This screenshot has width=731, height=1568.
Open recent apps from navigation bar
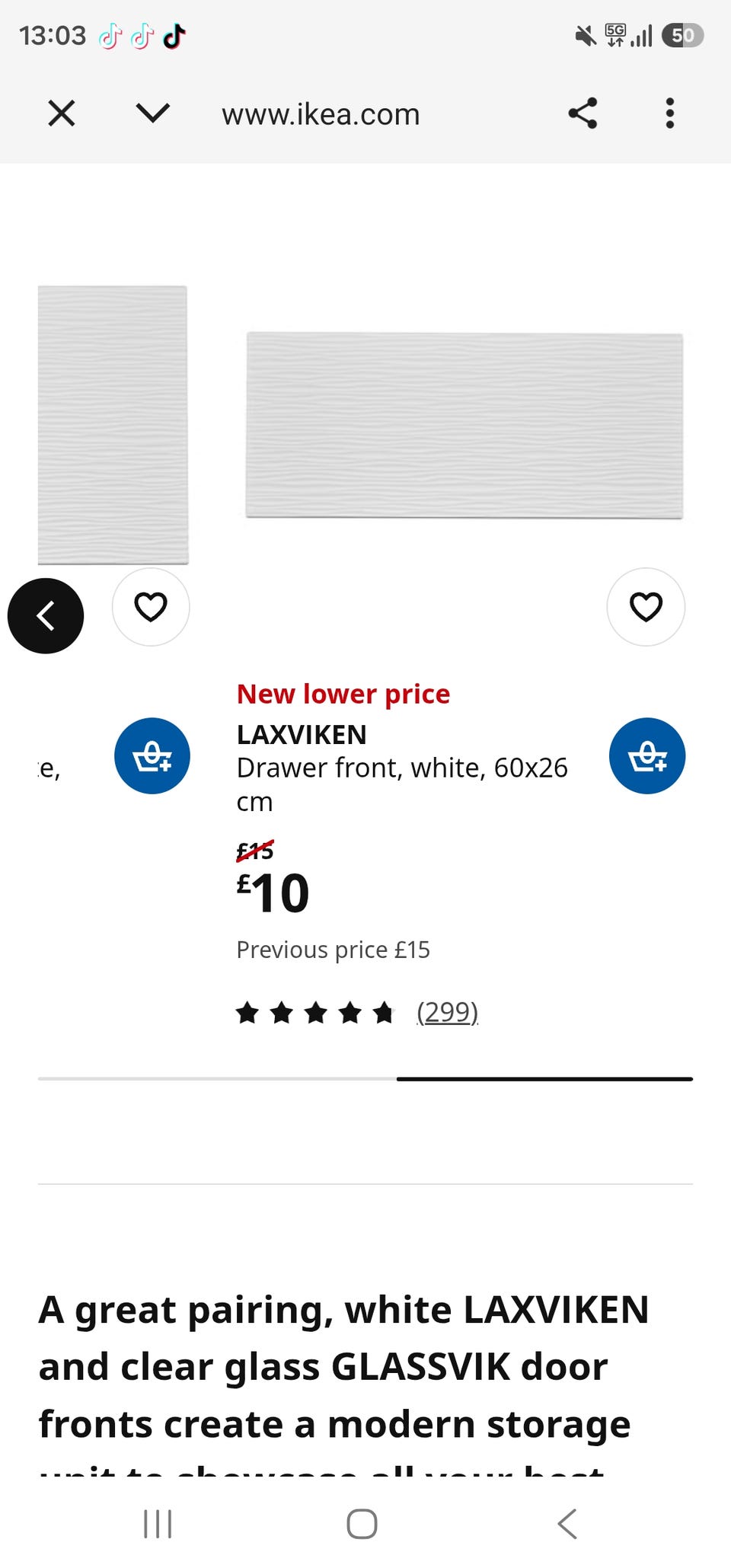[x=158, y=1524]
